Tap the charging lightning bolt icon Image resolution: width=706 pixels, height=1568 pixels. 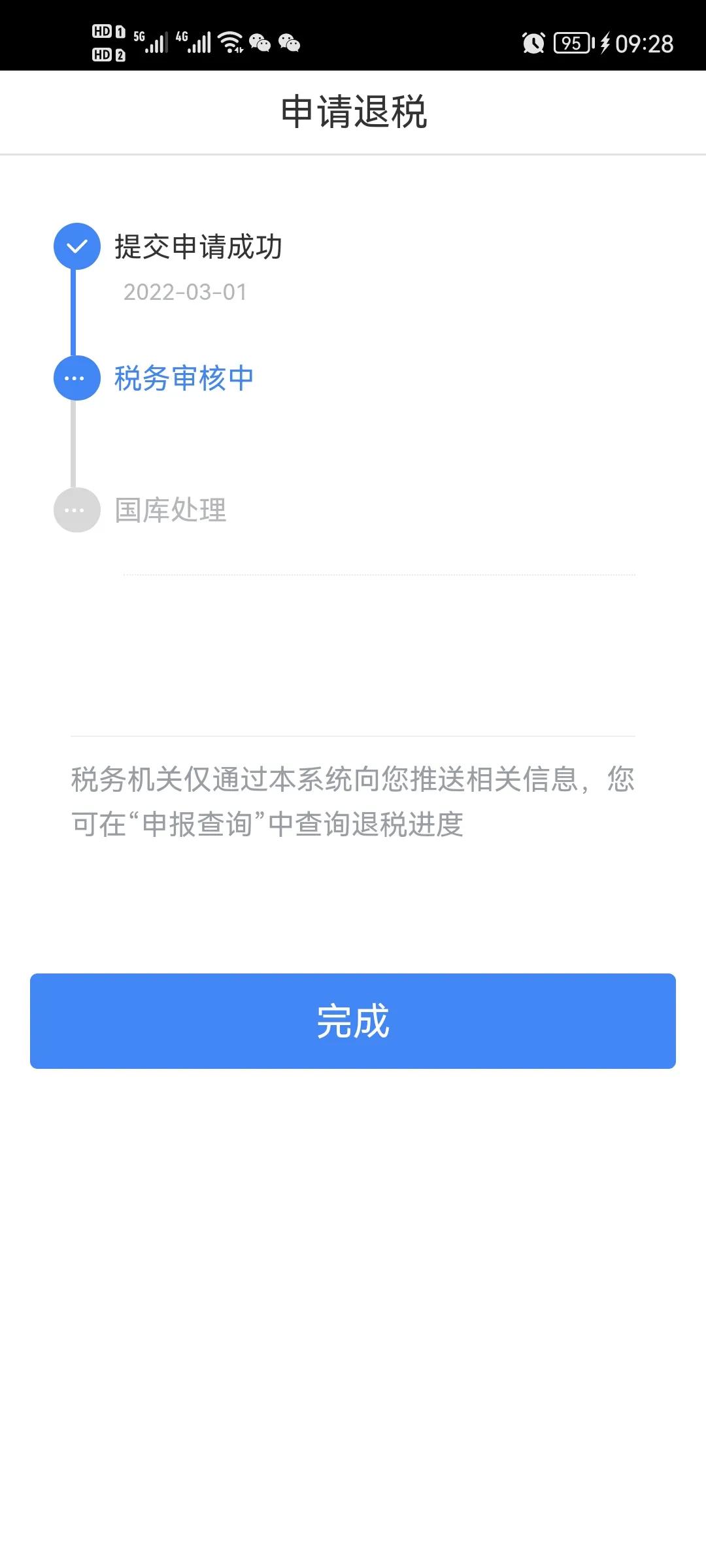(x=605, y=42)
